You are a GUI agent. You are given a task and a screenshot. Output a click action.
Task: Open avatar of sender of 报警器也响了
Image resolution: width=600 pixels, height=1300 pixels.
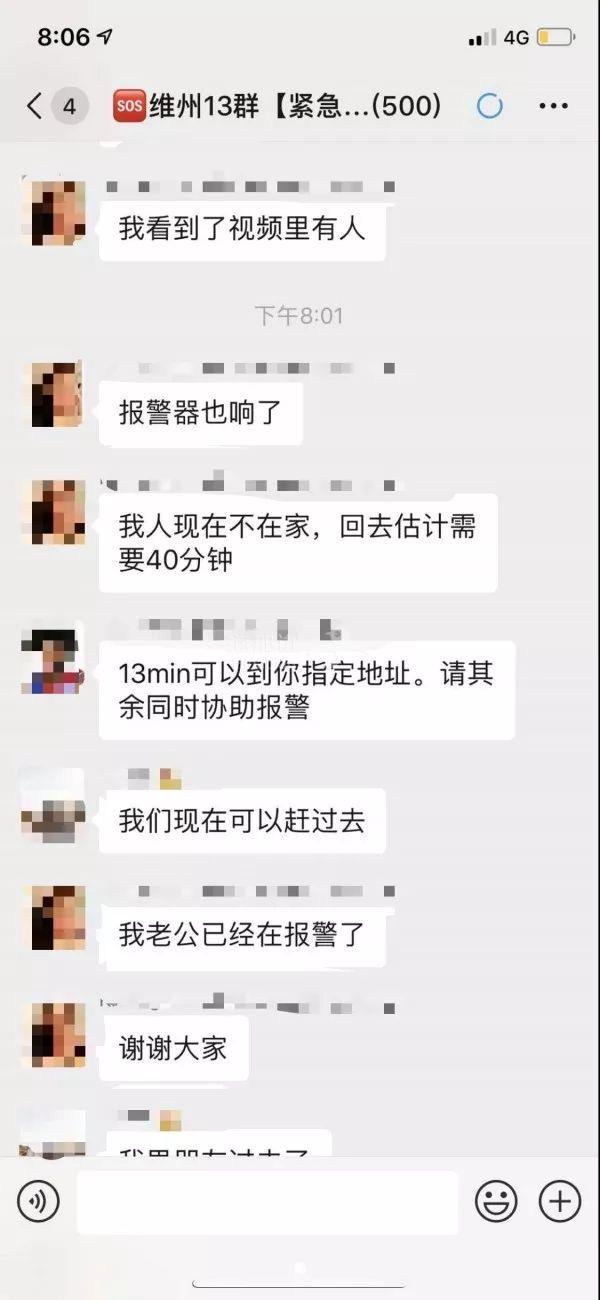[52, 395]
